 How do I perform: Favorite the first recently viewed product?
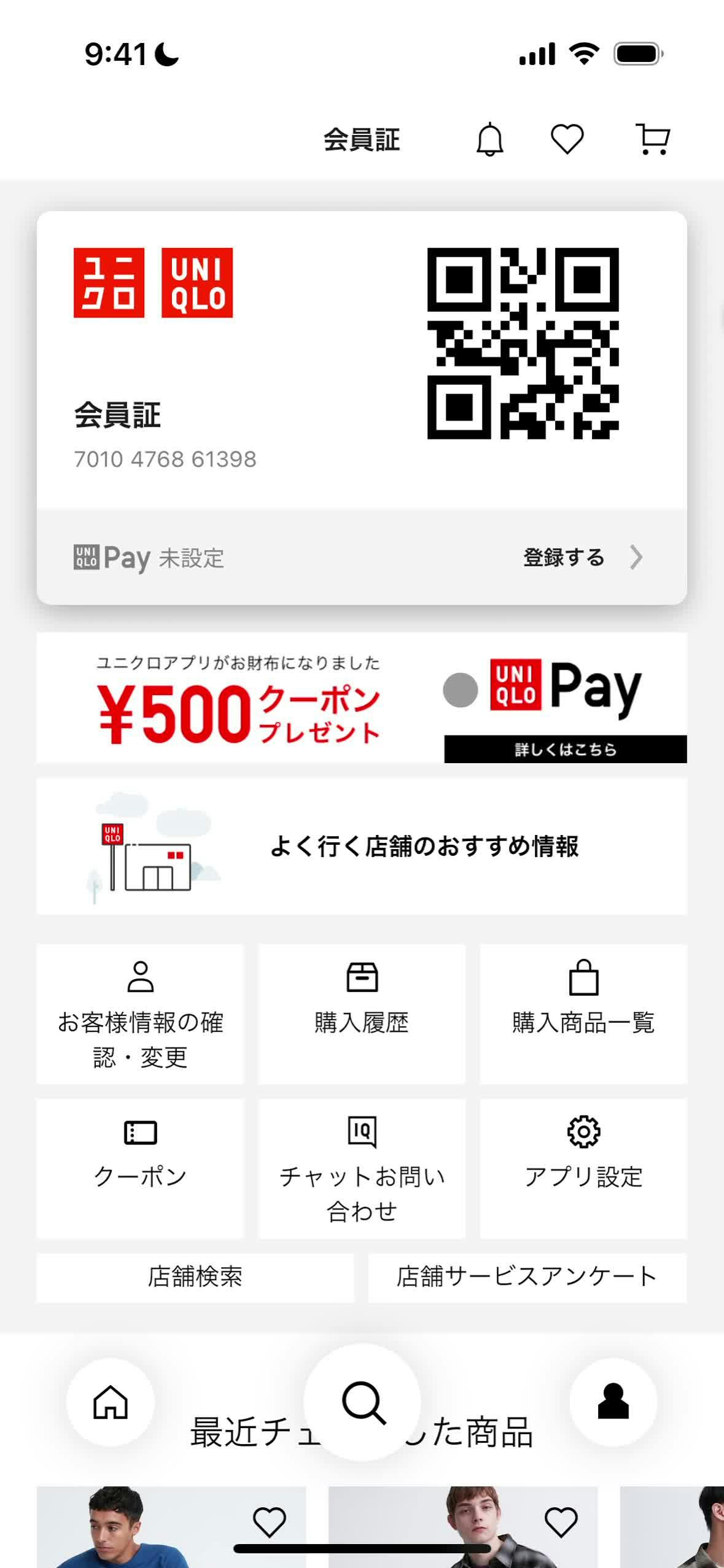270,1523
